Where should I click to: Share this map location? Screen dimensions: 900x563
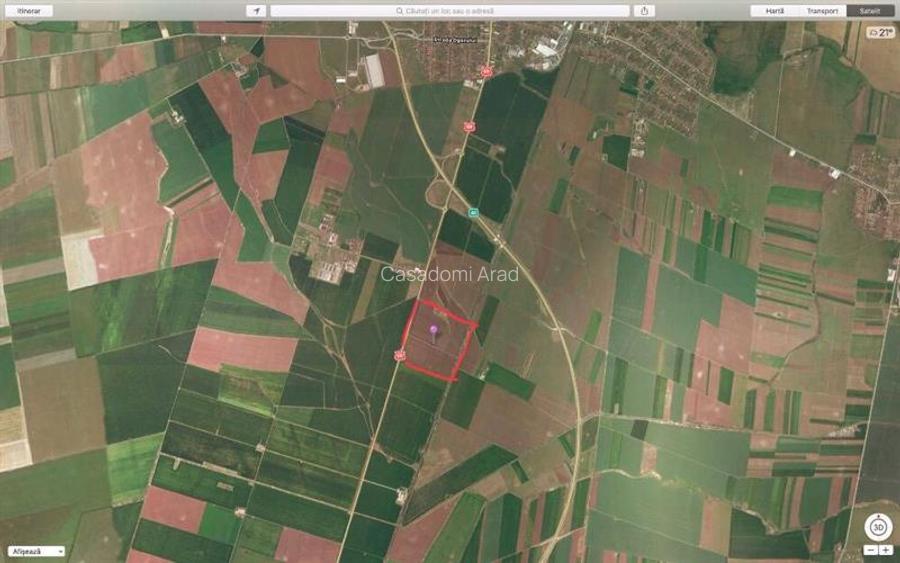click(645, 11)
